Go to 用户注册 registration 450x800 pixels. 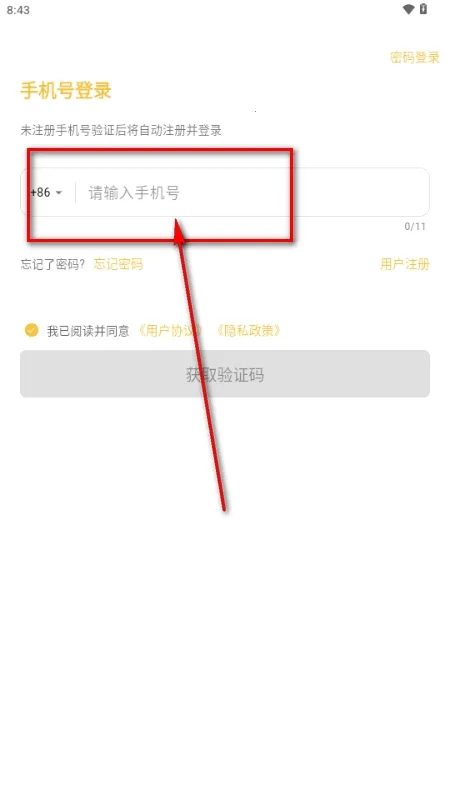click(x=405, y=264)
